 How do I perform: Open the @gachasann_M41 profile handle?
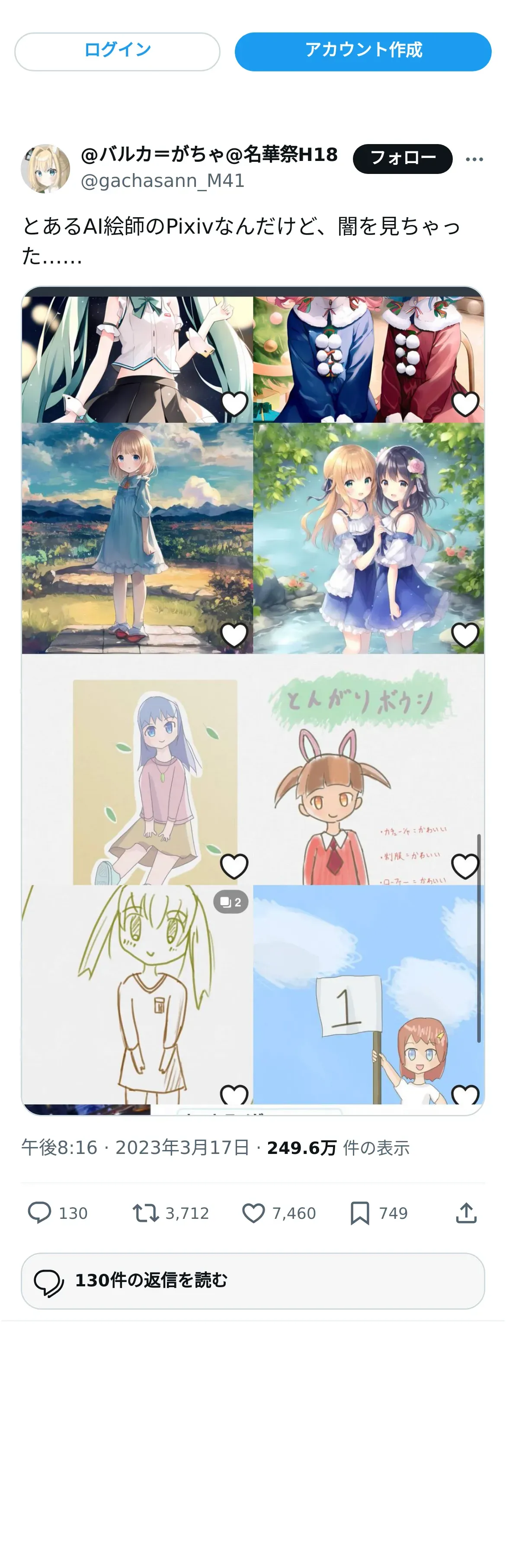[x=162, y=181]
